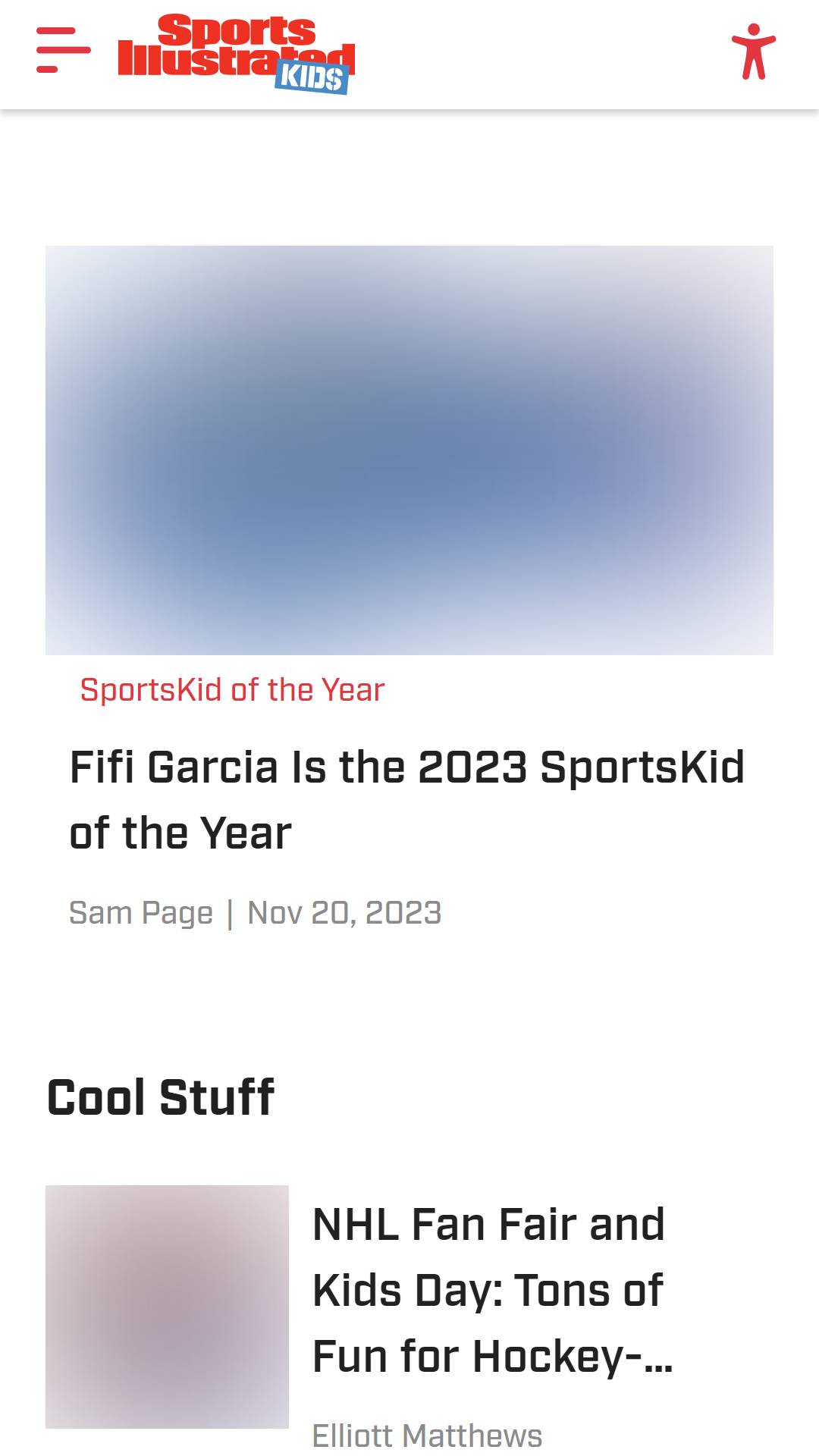819x1456 pixels.
Task: Open the hamburger navigation menu
Action: pyautogui.click(x=64, y=51)
